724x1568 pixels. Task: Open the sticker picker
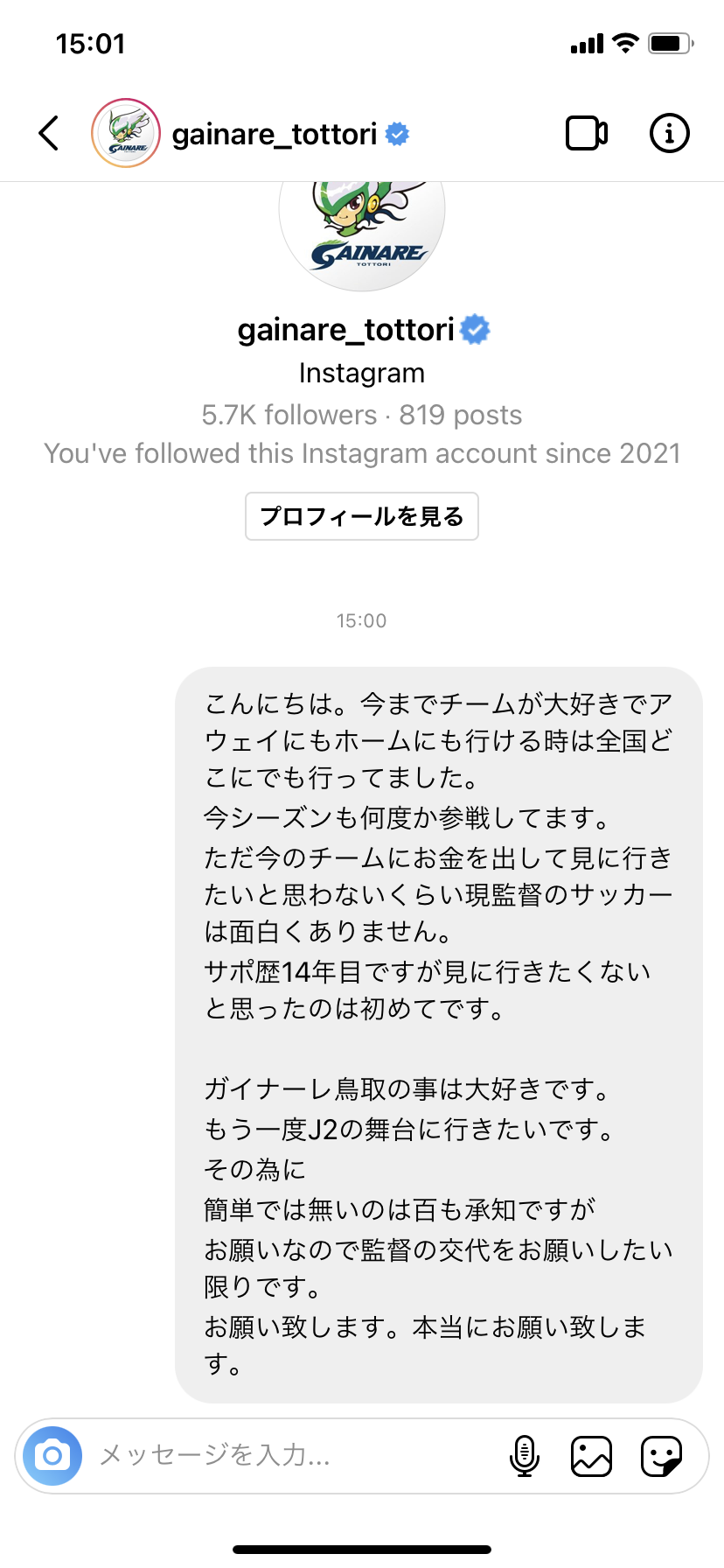(661, 1456)
